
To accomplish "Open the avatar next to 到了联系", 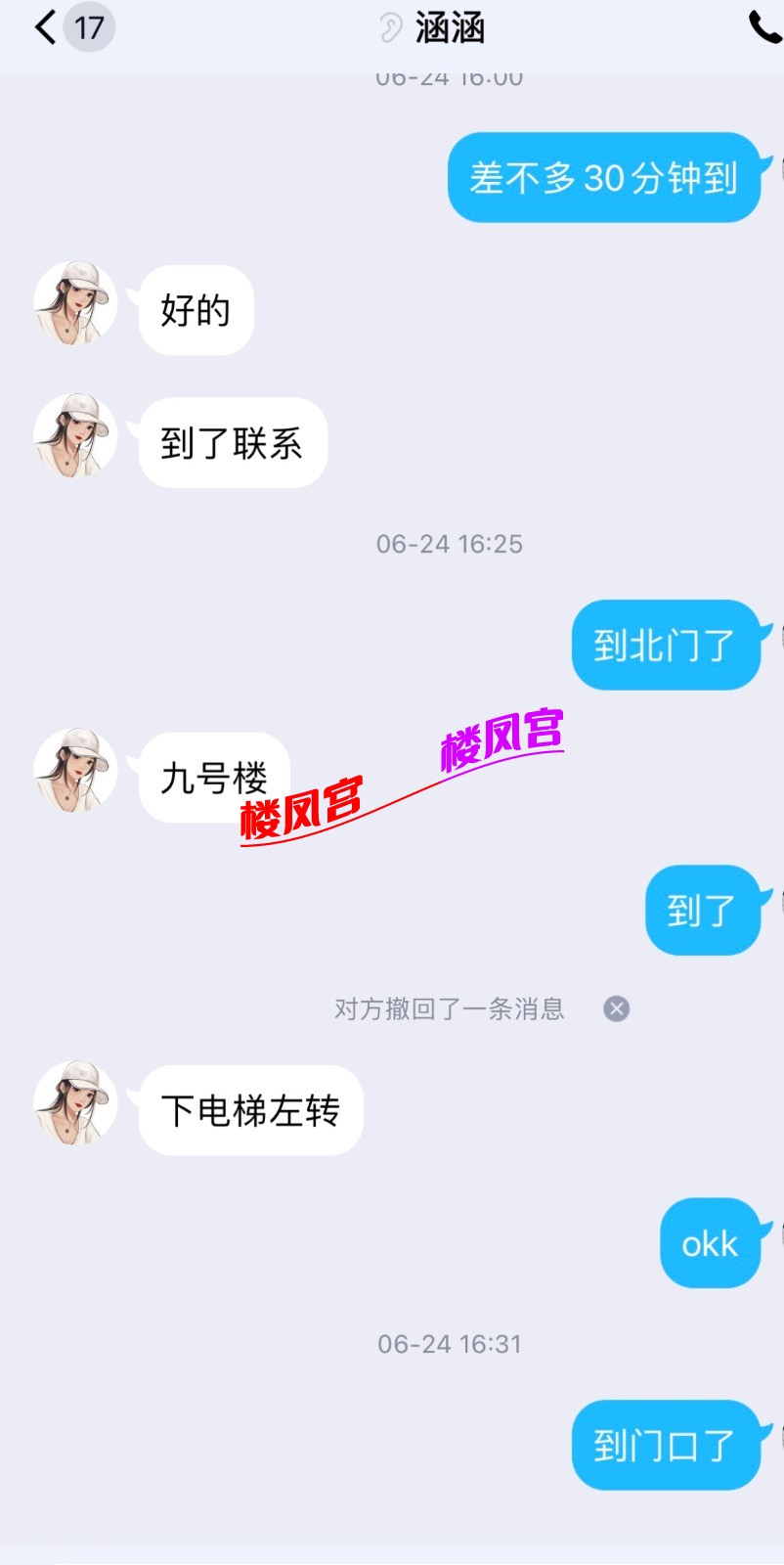I will pyautogui.click(x=75, y=436).
